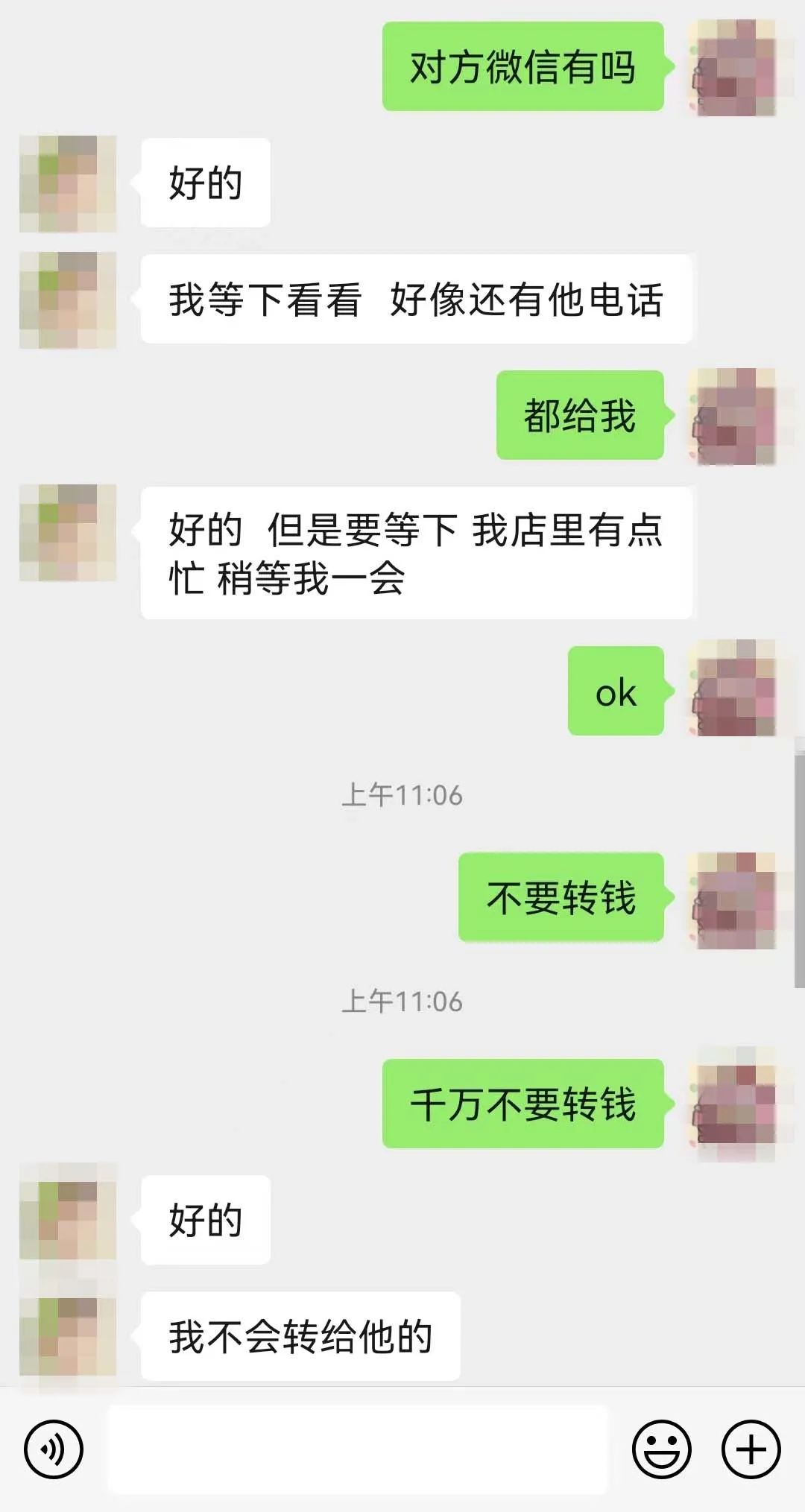Open sender avatar beside 千万不要转钱
Image resolution: width=805 pixels, height=1512 pixels.
pos(733,1104)
